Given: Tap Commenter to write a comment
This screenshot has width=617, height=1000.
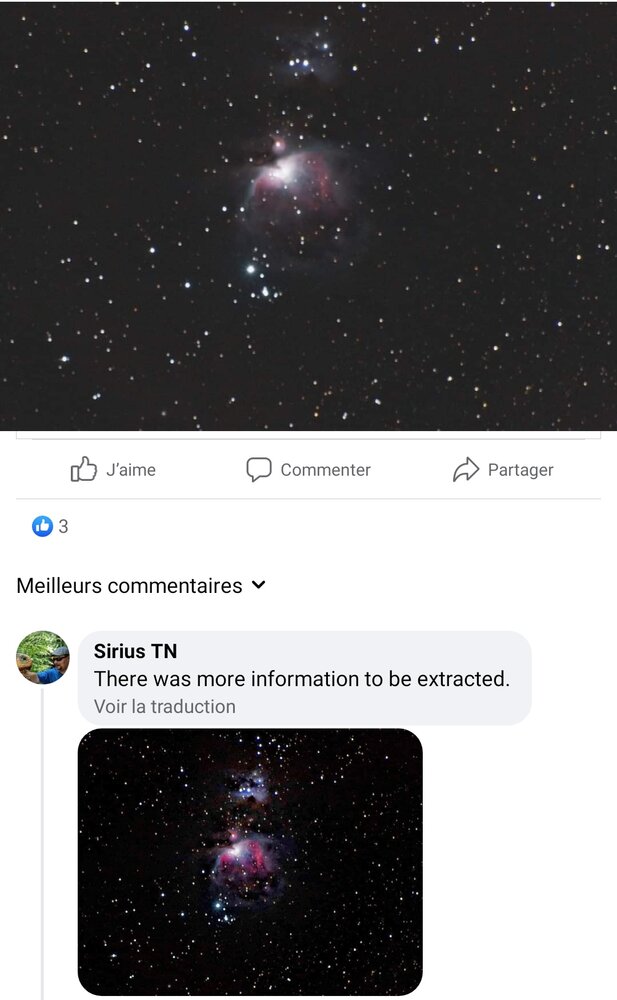Looking at the screenshot, I should coord(308,469).
